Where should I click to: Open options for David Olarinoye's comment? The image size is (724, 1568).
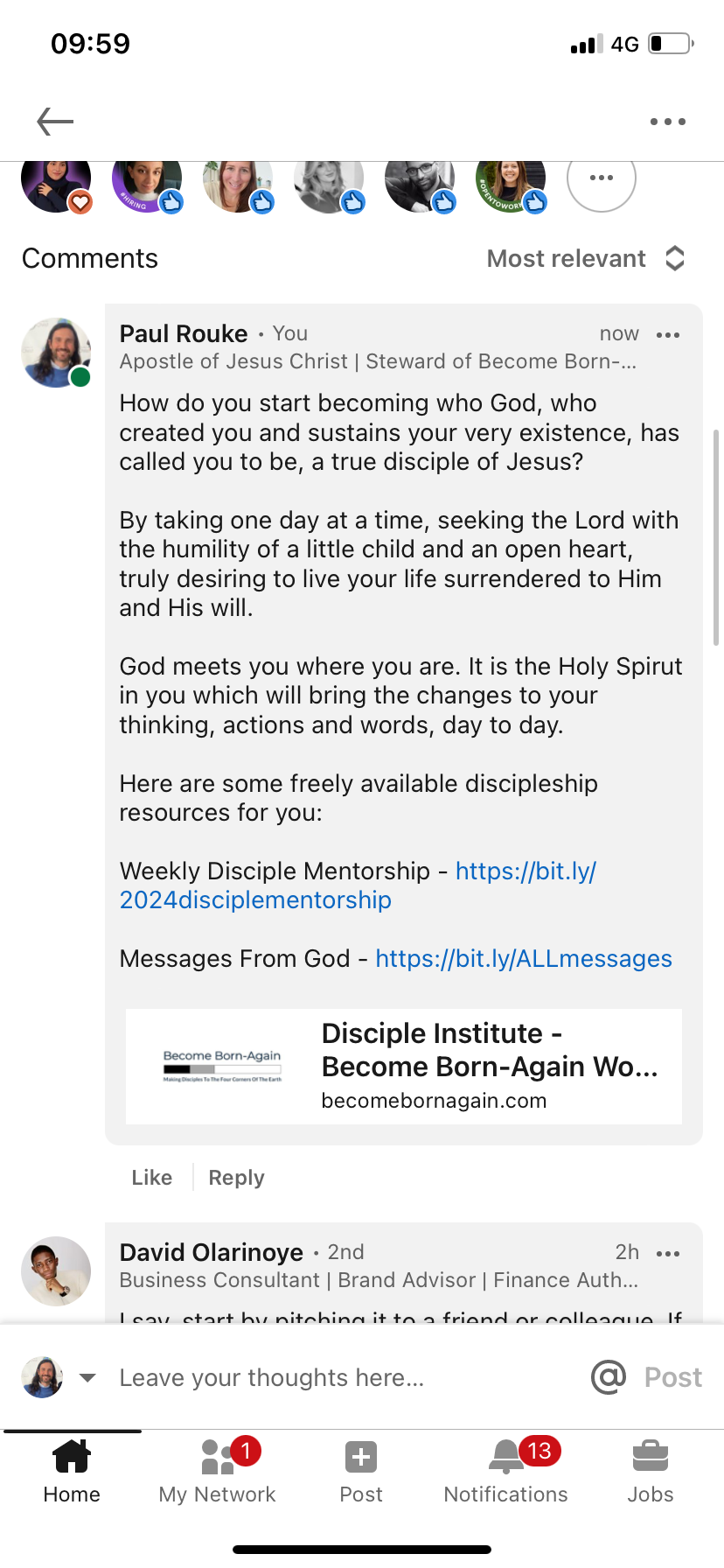(x=668, y=1254)
